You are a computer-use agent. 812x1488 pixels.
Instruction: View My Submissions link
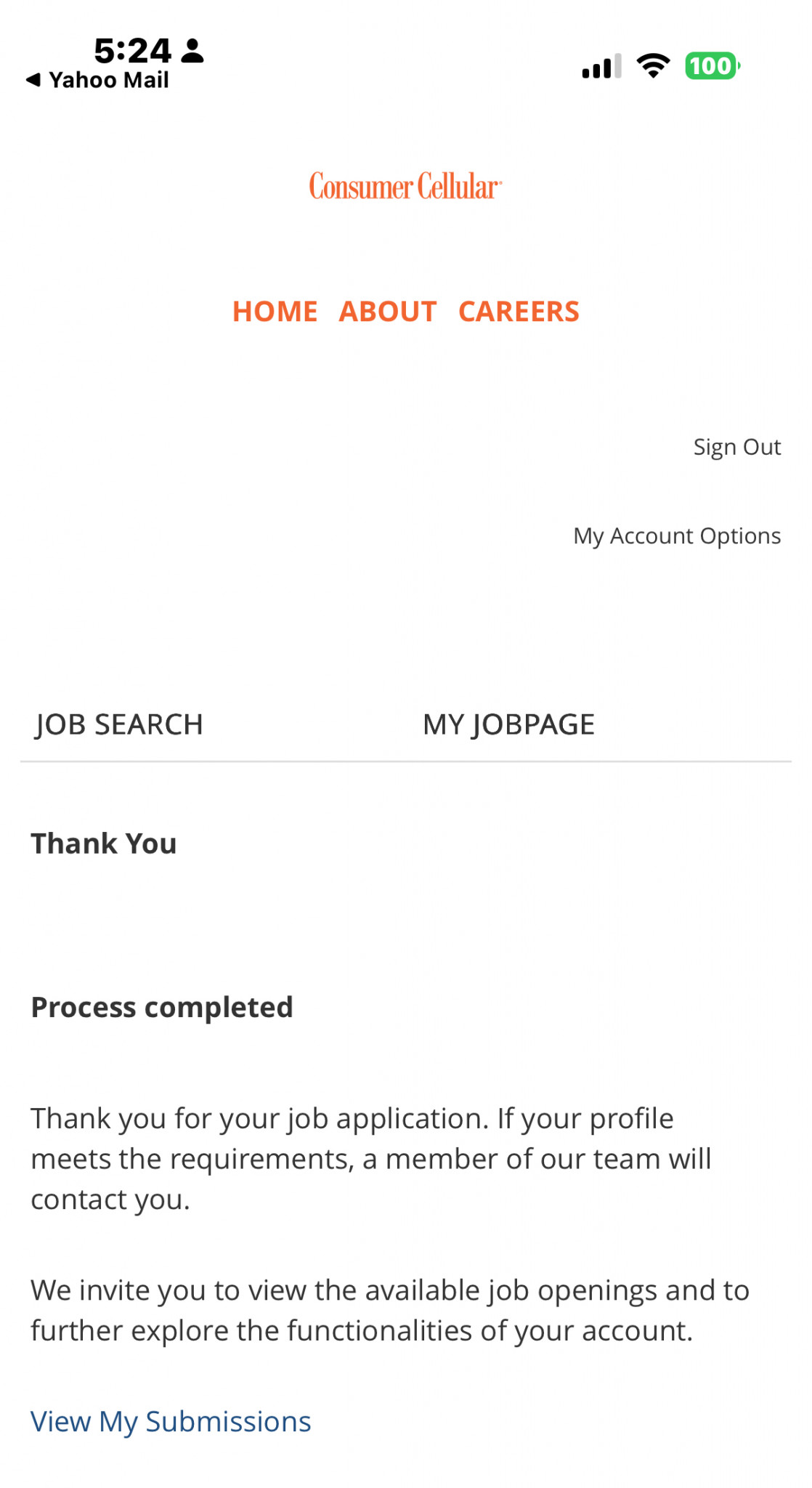[171, 1422]
